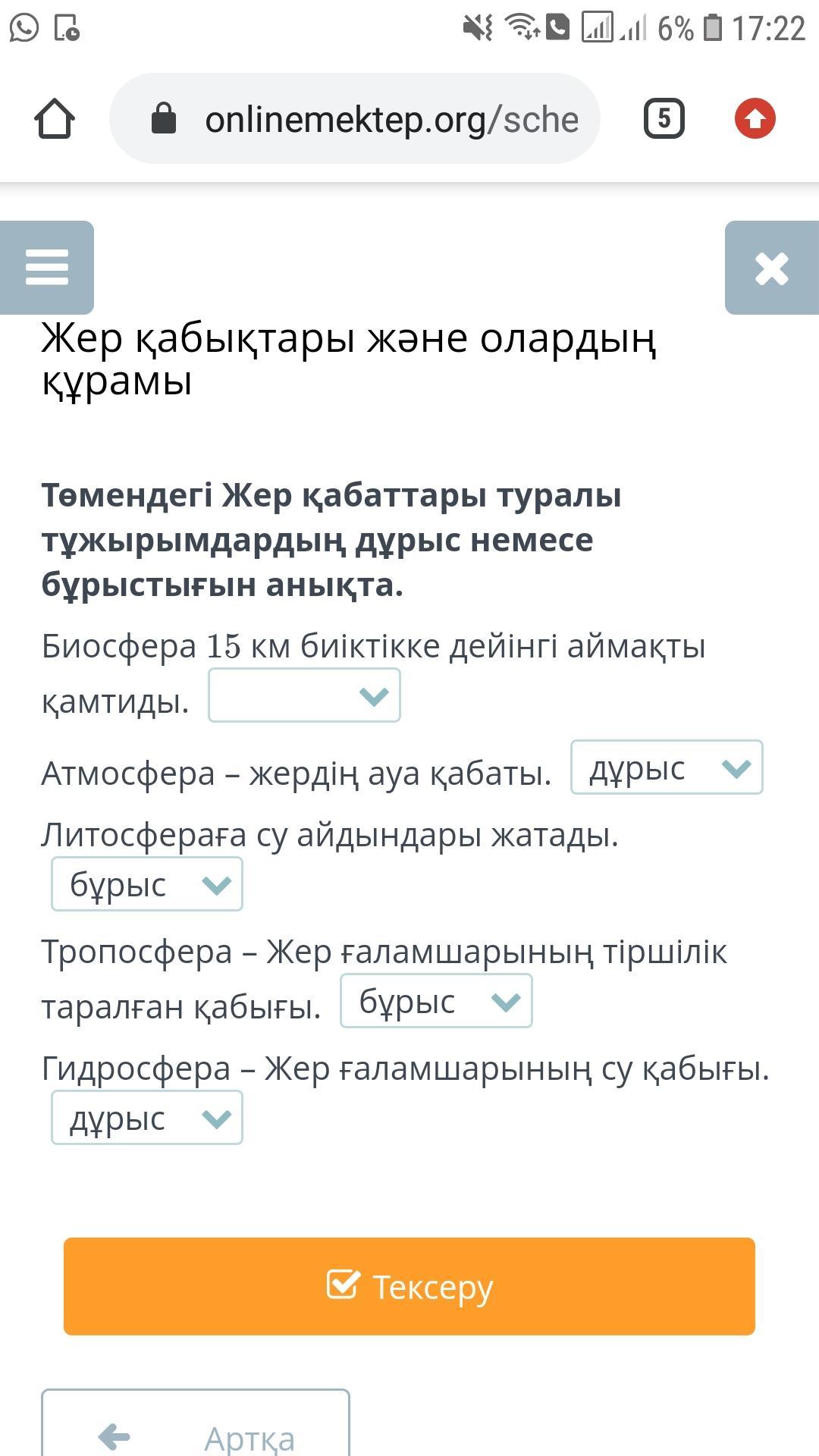Open the tab switcher showing 5 tabs
Image resolution: width=819 pixels, height=1456 pixels.
point(664,118)
